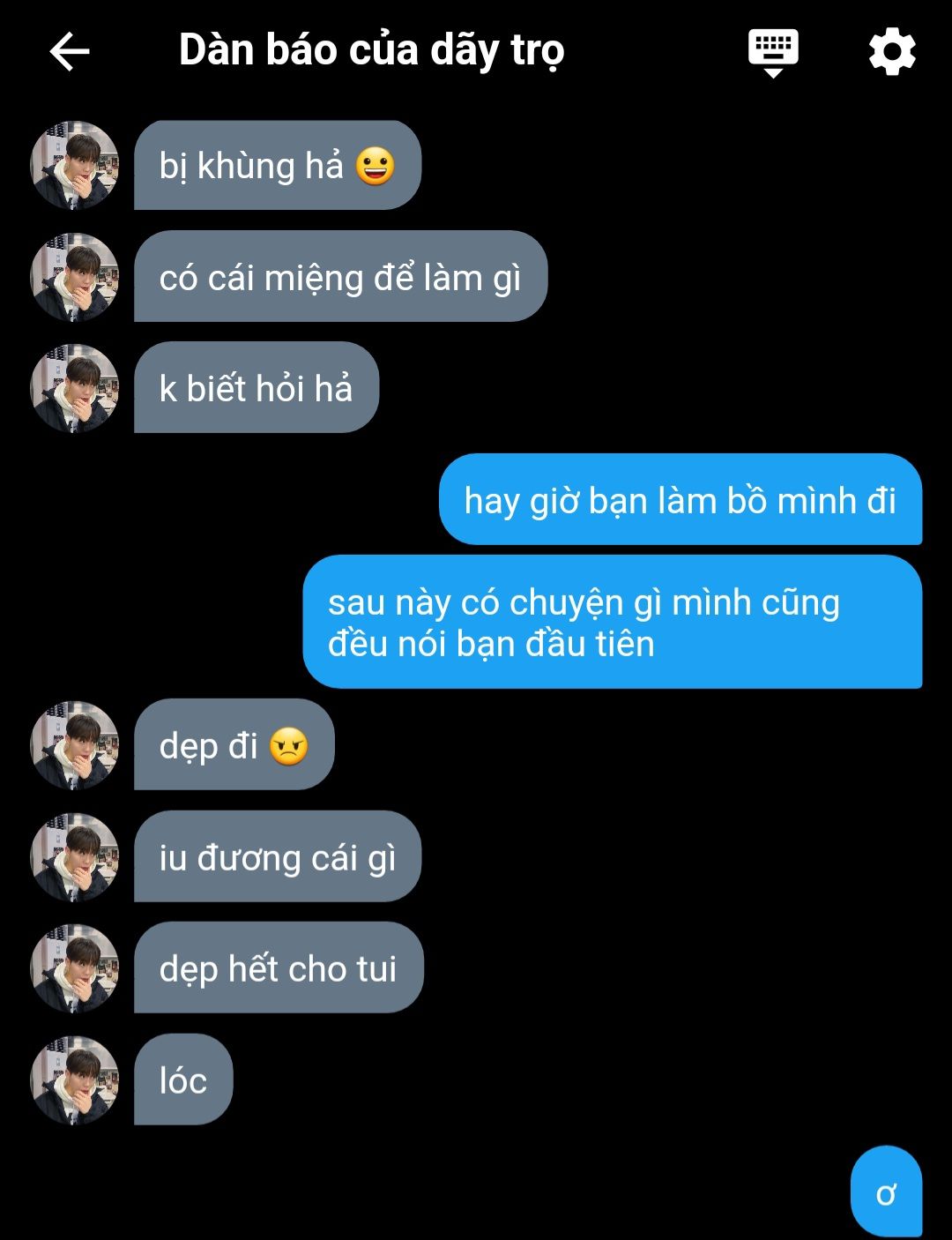Go back from the chat screen
This screenshot has height=1240, width=952.
70,52
